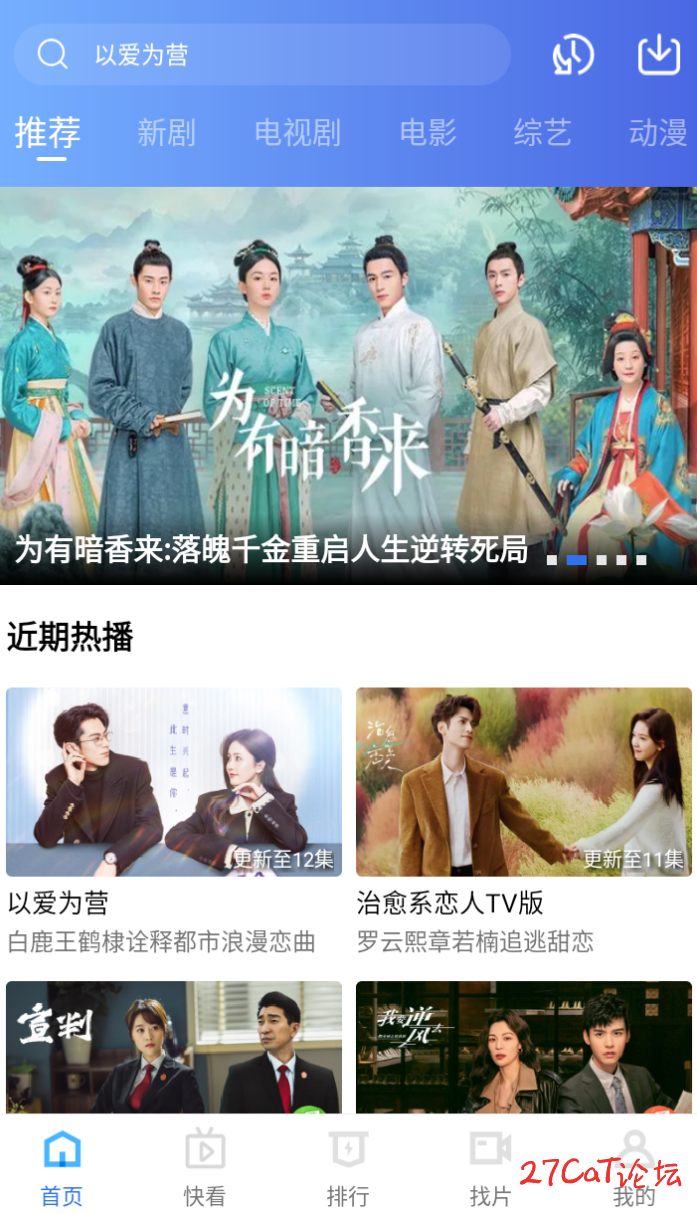The image size is (697, 1214).
Task: Switch to the 电视剧 tab
Action: tap(297, 133)
